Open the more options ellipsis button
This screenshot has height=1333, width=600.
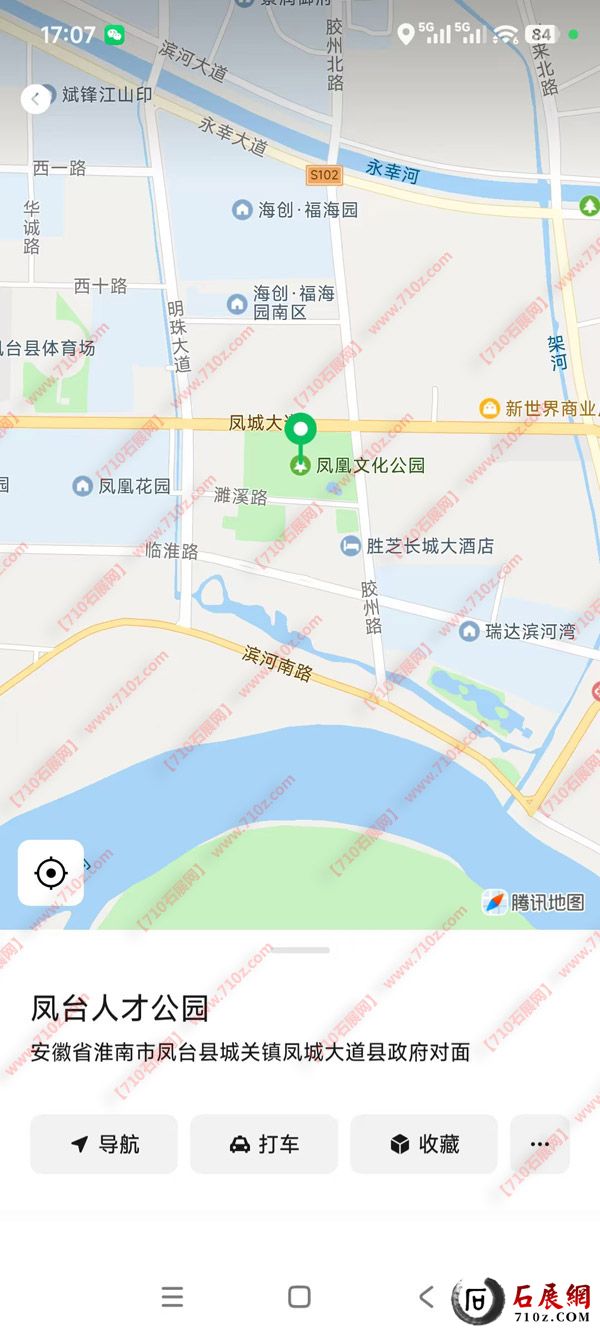click(x=540, y=1144)
